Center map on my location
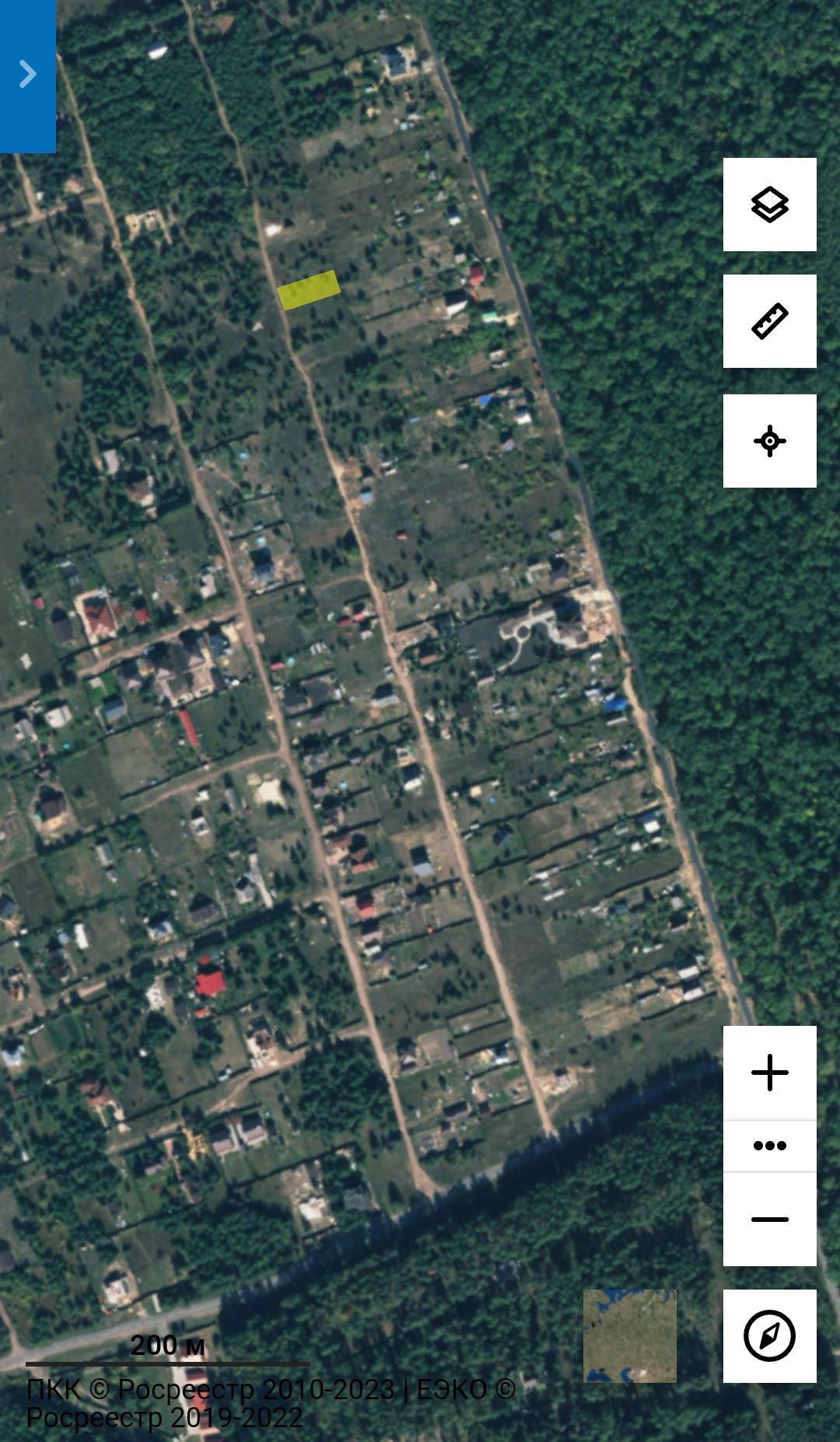The width and height of the screenshot is (840, 1442). tap(769, 441)
